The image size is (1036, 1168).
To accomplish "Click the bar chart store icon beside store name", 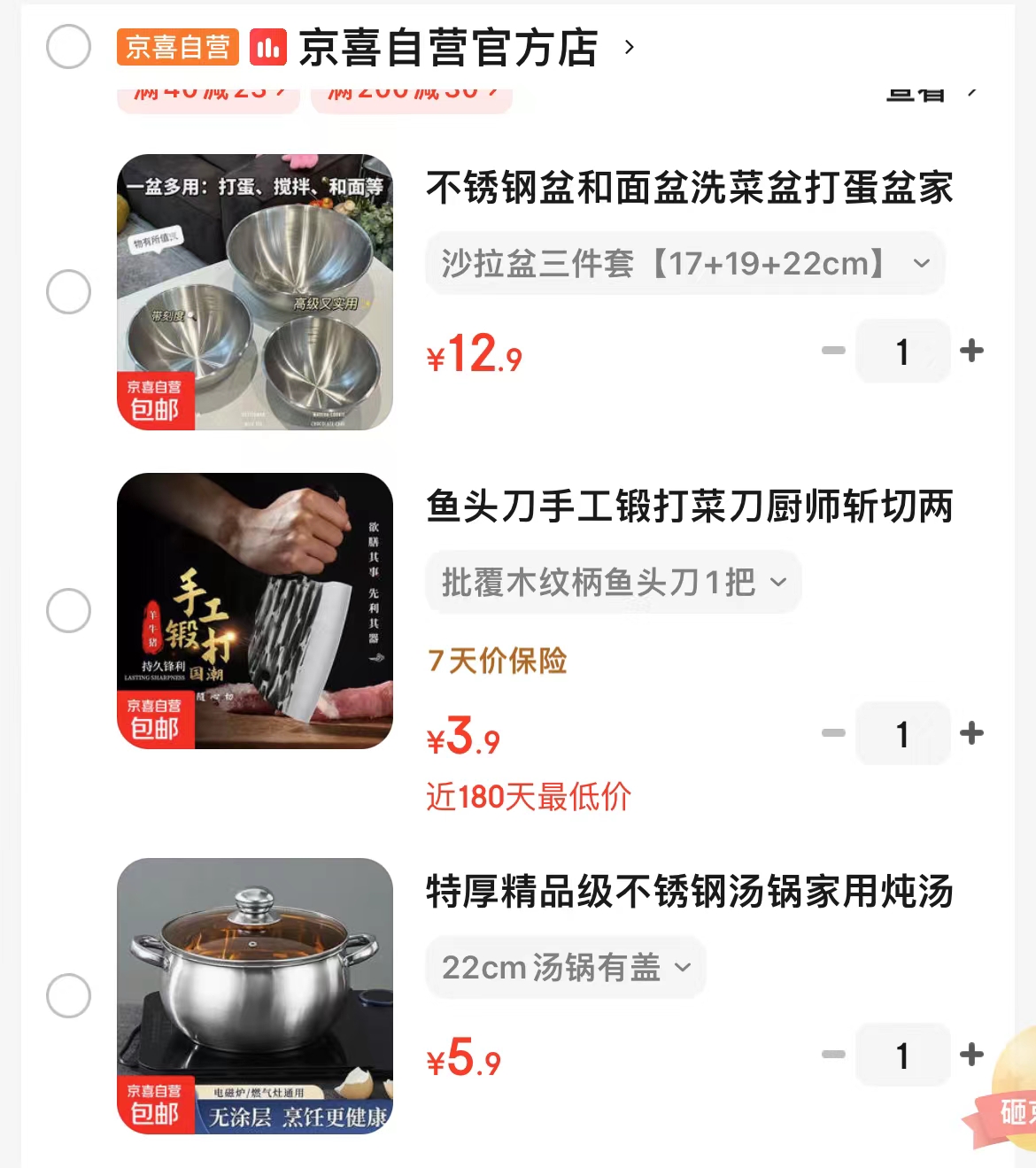I will click(269, 45).
